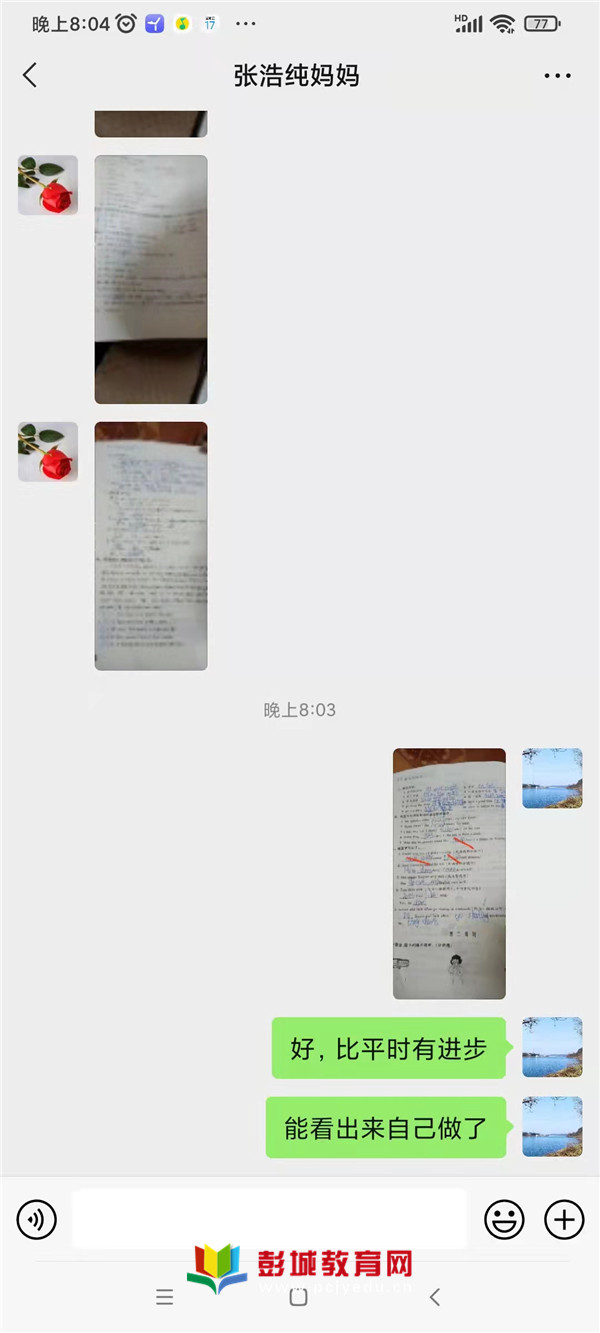Open chat options three-dot menu
This screenshot has height=1333, width=600.
[557, 76]
